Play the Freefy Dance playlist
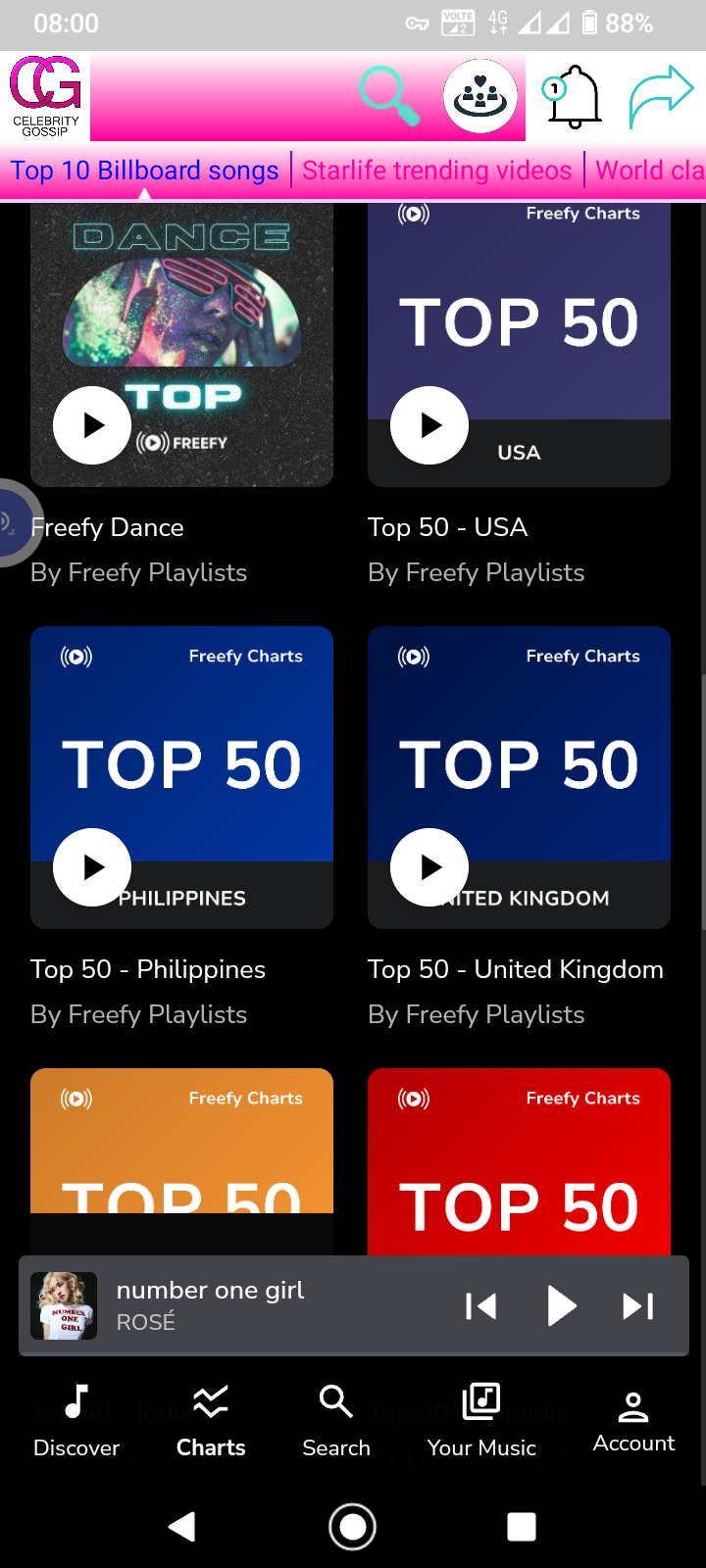 (x=92, y=425)
